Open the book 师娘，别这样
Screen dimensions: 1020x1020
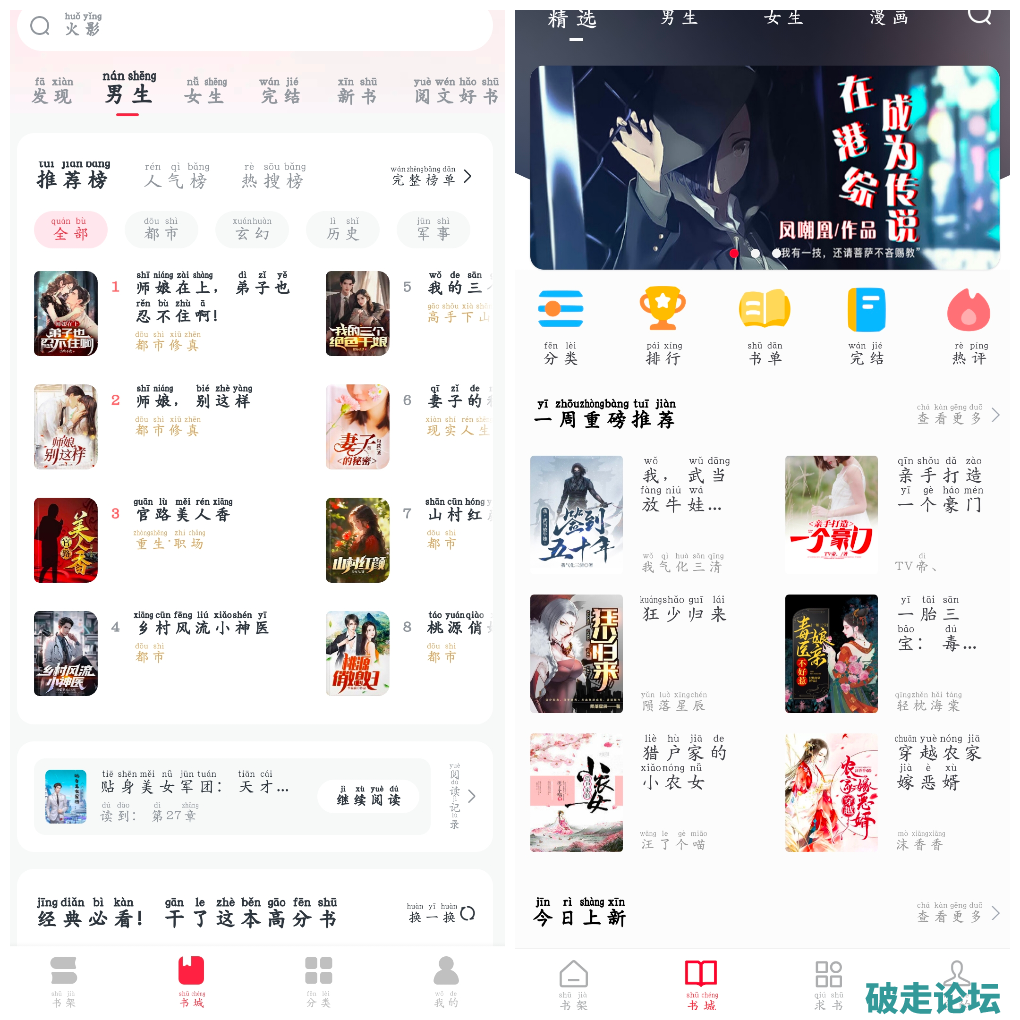194,401
